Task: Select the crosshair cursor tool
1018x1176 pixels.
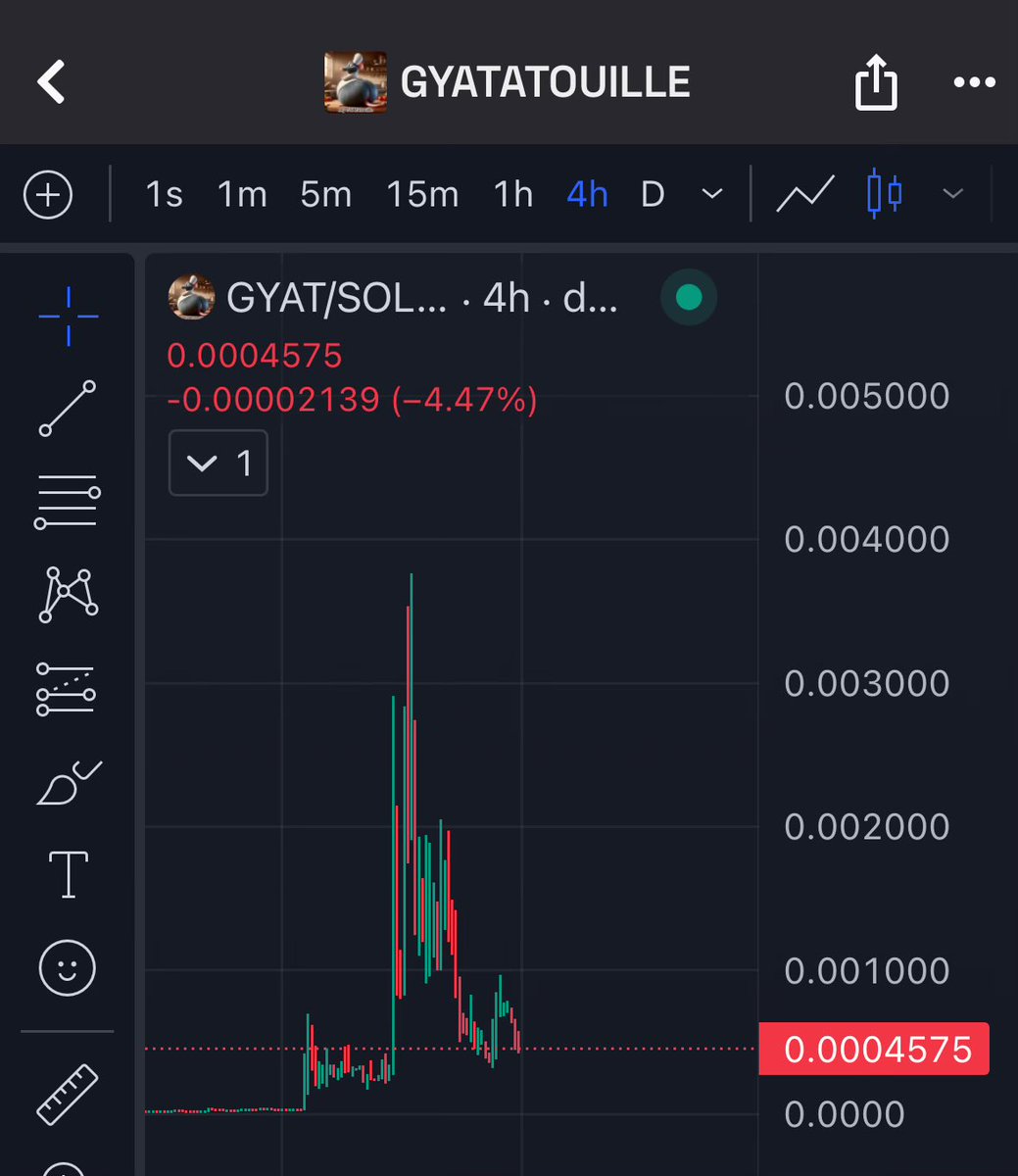Action: (x=69, y=317)
